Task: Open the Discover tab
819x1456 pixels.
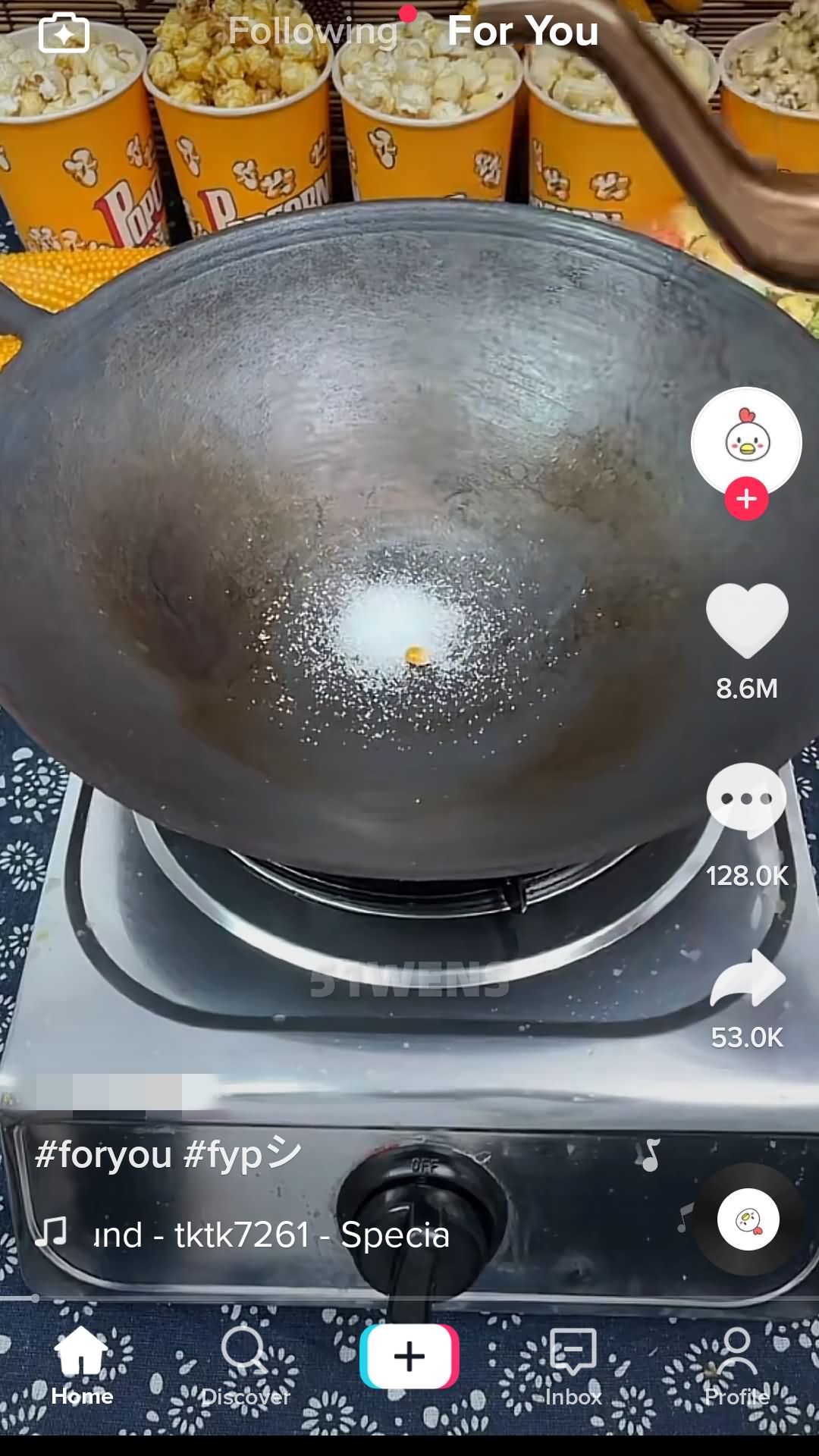Action: 246,1367
